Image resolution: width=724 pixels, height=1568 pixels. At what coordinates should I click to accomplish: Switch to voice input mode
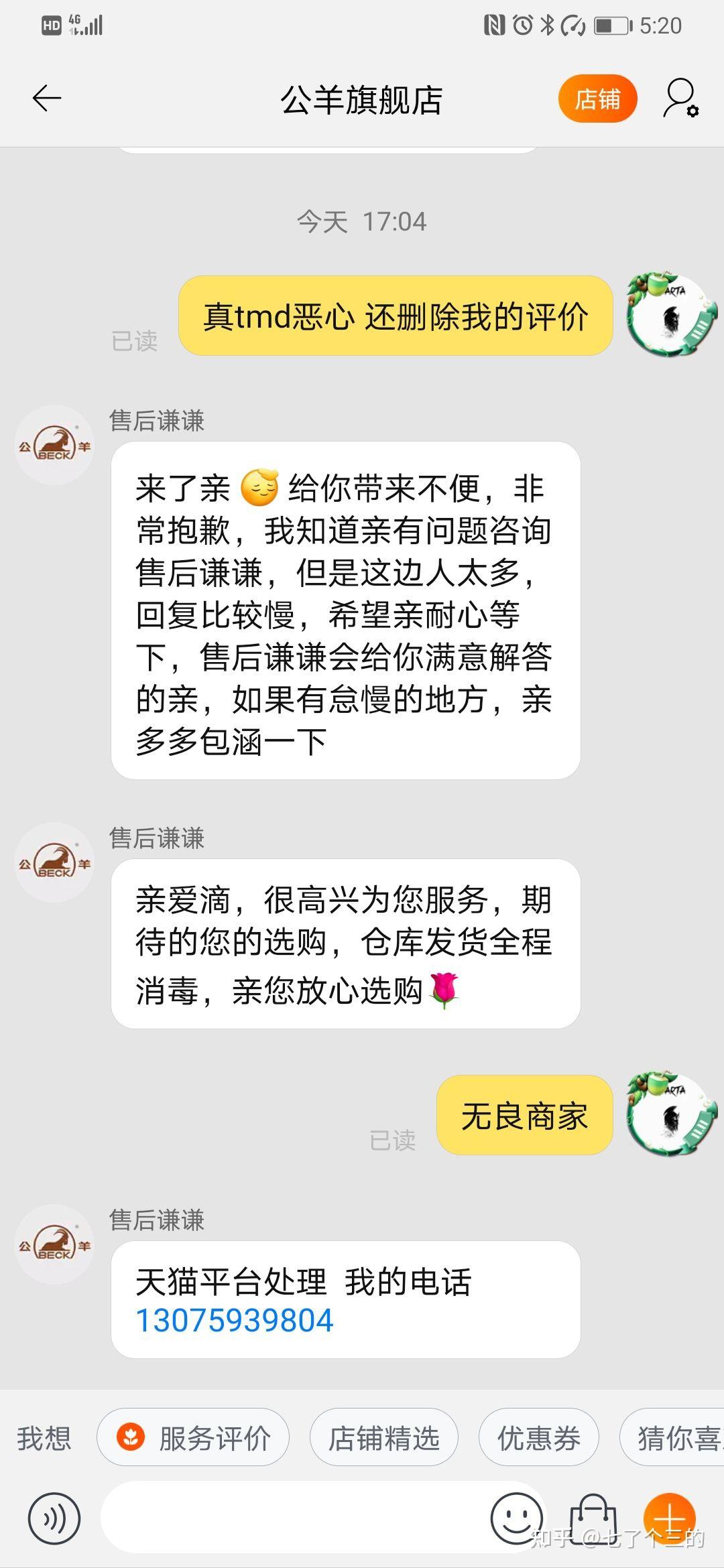coord(54,1518)
